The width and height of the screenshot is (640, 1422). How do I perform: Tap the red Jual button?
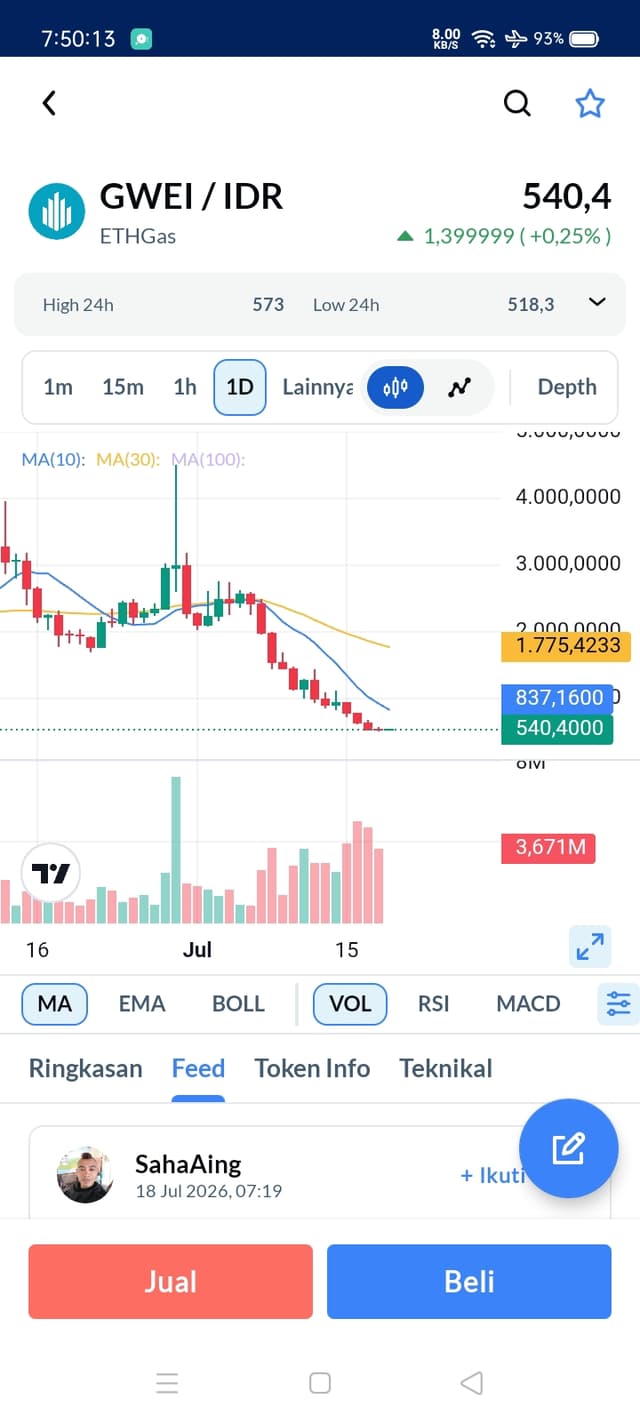(x=170, y=1281)
